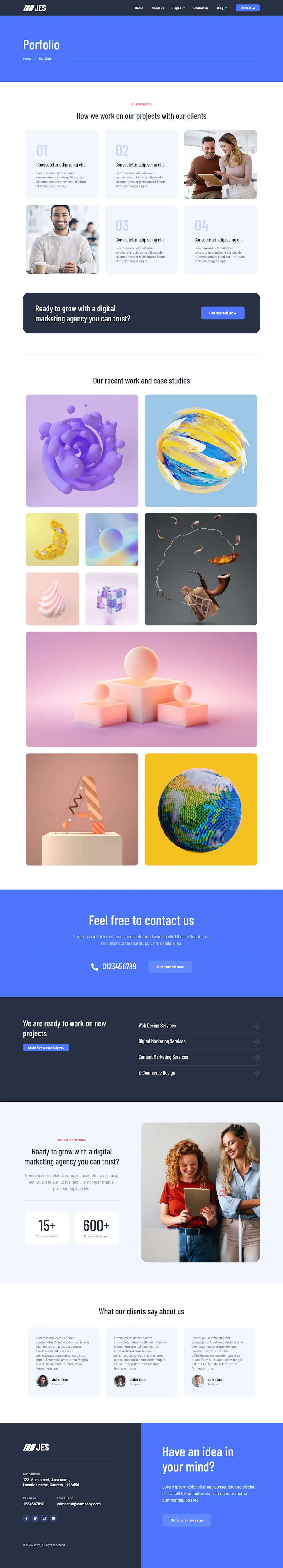Viewport: 283px width, 1568px height.
Task: Open Digital Marketing Services row
Action: click(x=198, y=1041)
